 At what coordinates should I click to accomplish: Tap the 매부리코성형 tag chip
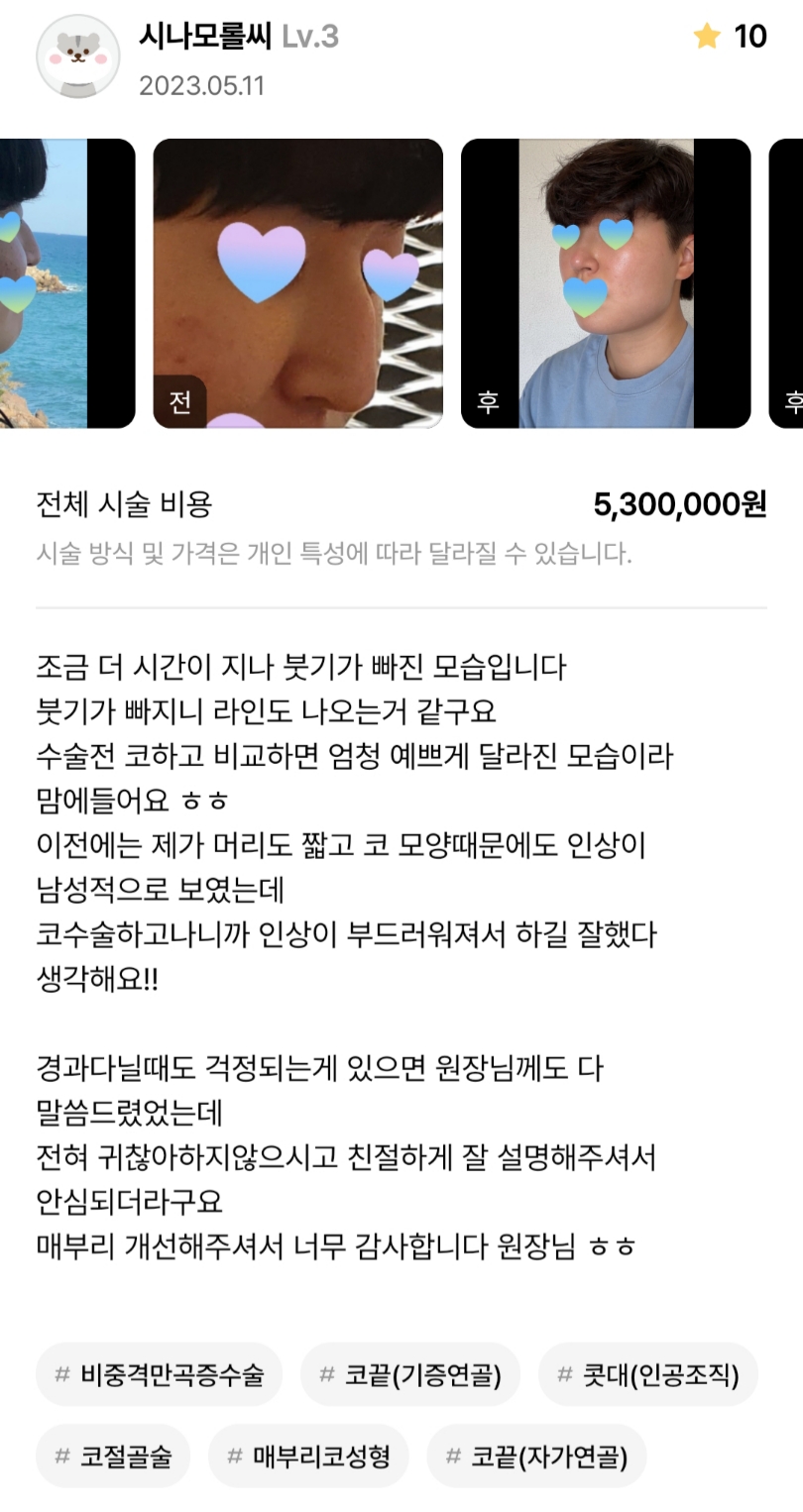tap(307, 1456)
